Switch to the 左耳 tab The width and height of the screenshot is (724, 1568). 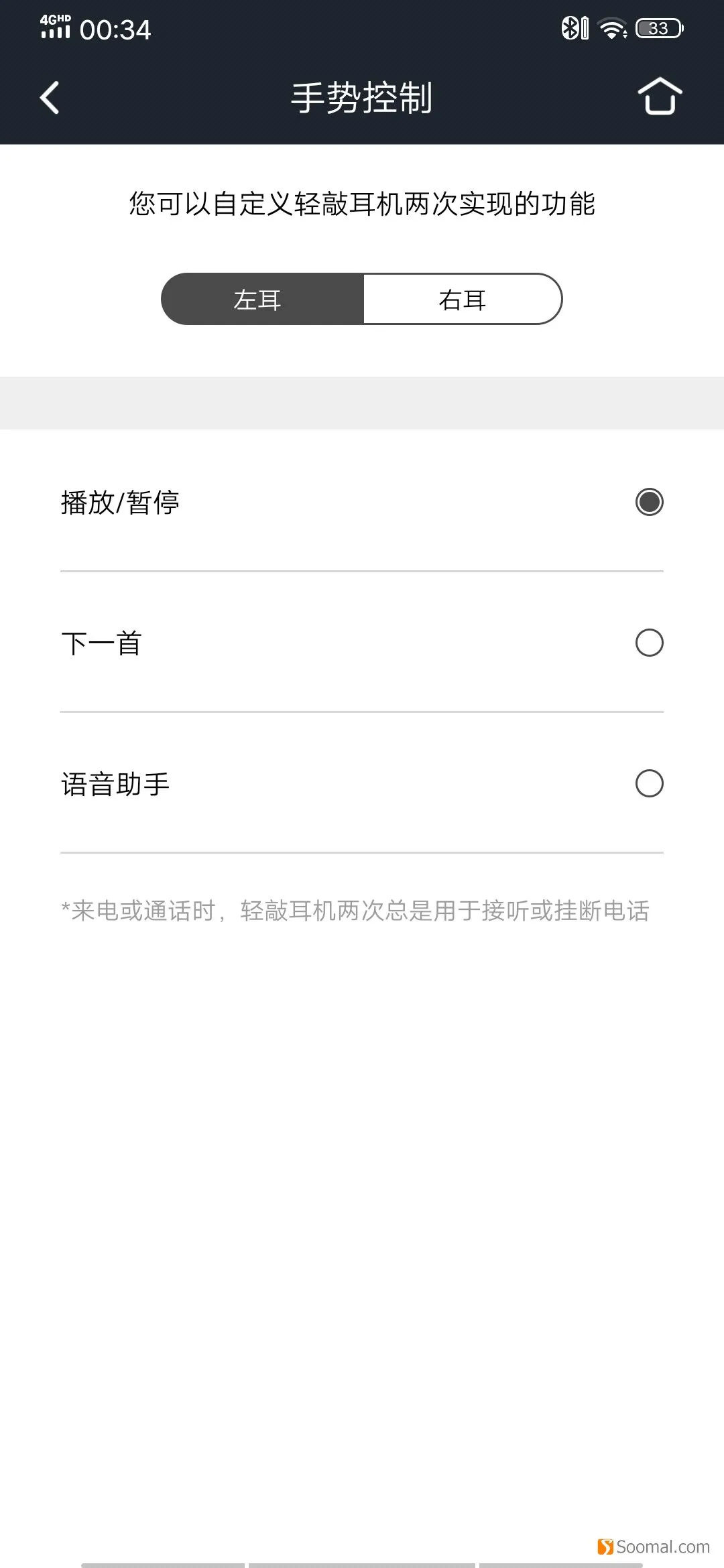pos(262,299)
